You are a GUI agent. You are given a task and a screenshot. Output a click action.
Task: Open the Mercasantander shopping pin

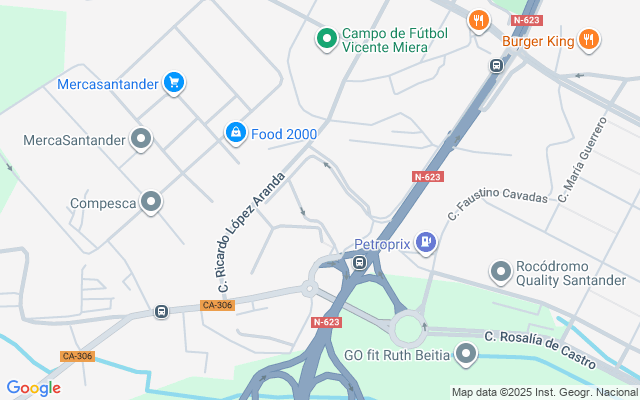pyautogui.click(x=174, y=83)
